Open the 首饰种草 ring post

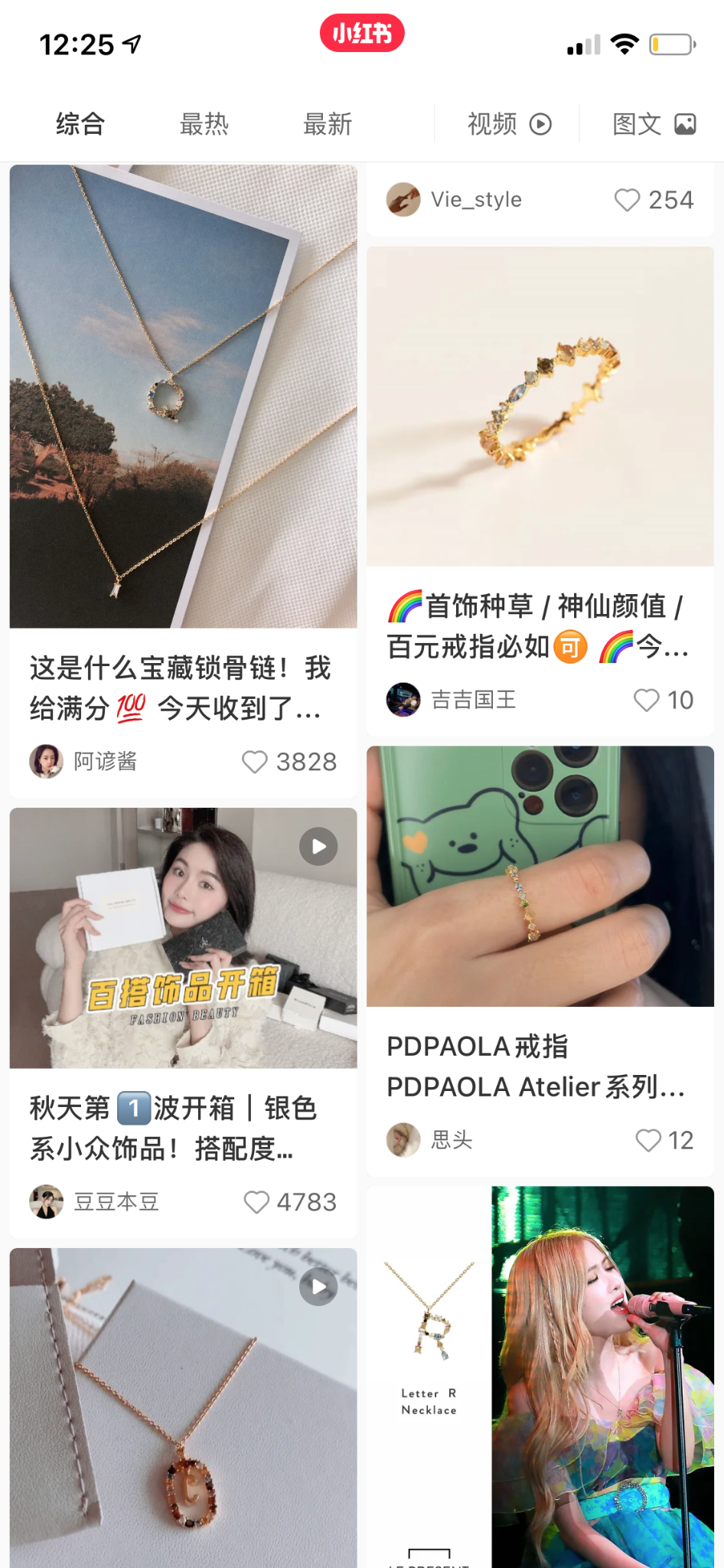pos(540,407)
